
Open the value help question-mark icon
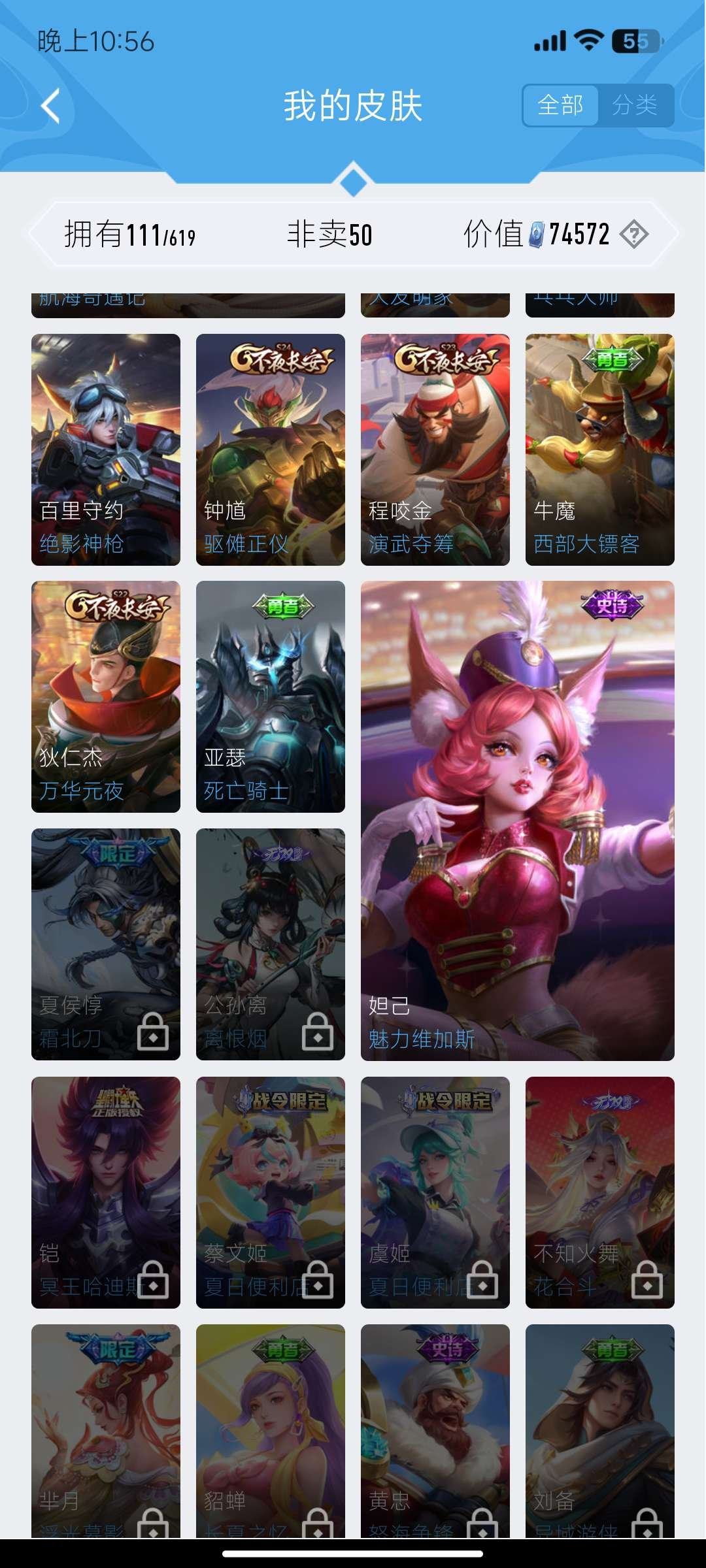[634, 234]
